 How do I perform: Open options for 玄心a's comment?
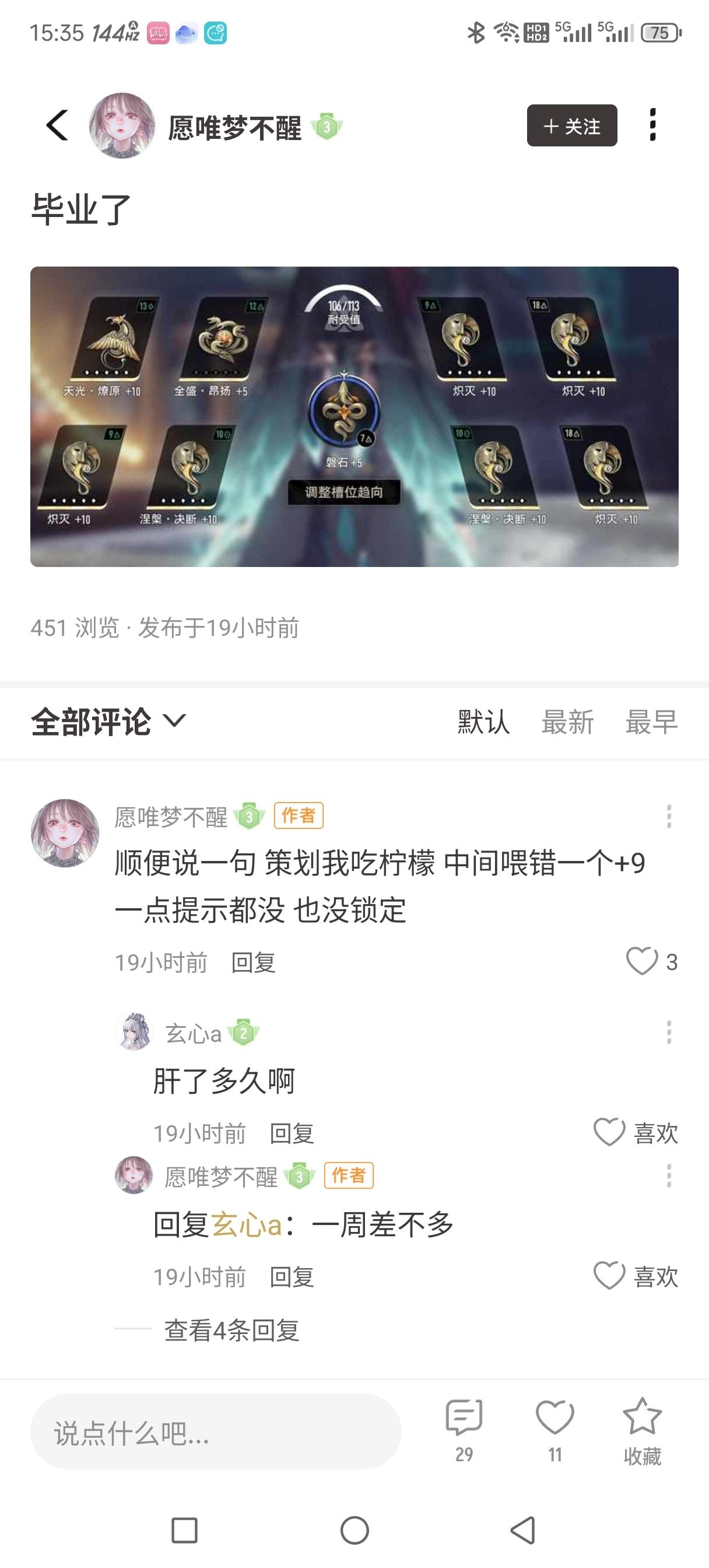coord(669,1032)
